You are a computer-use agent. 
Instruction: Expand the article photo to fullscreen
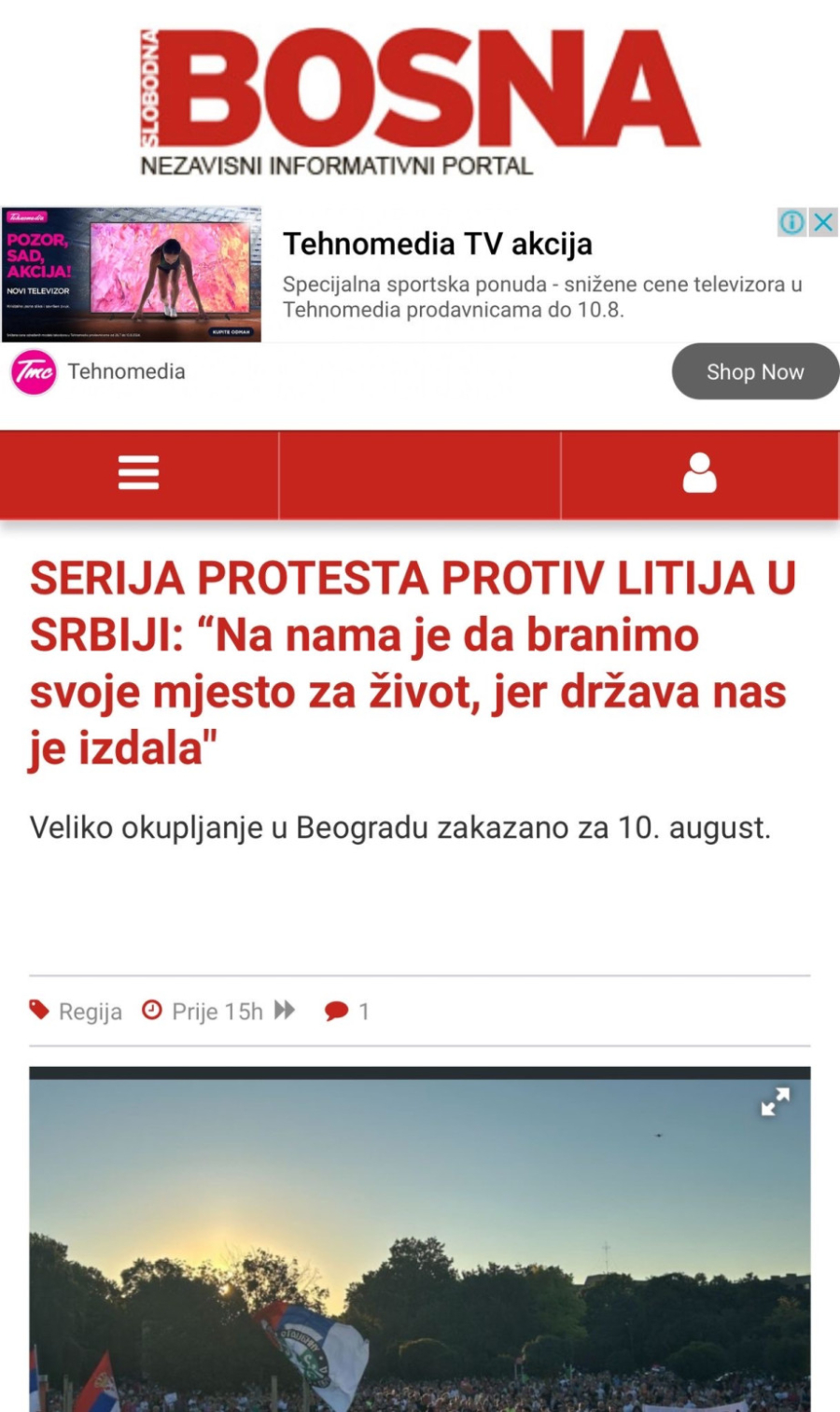point(775,1102)
